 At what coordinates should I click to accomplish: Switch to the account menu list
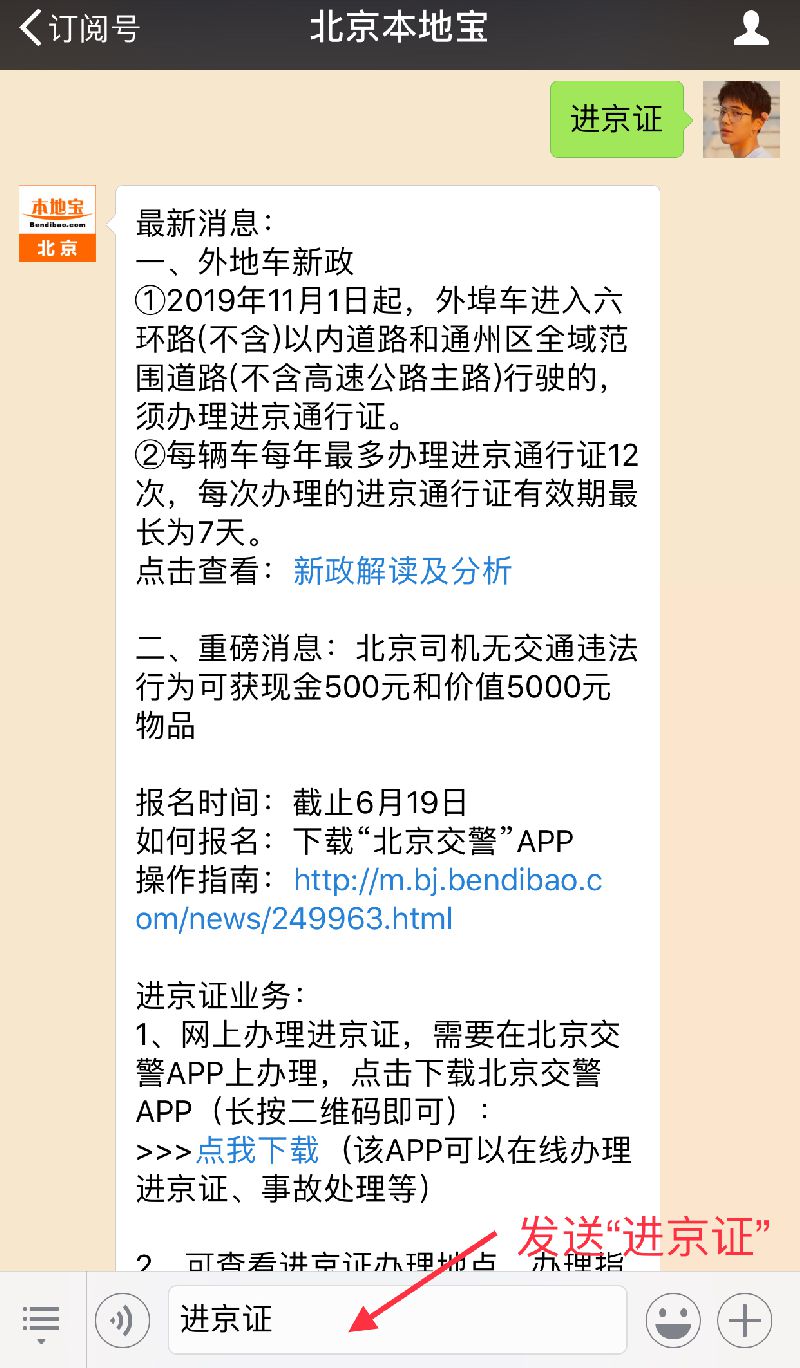[x=41, y=1321]
